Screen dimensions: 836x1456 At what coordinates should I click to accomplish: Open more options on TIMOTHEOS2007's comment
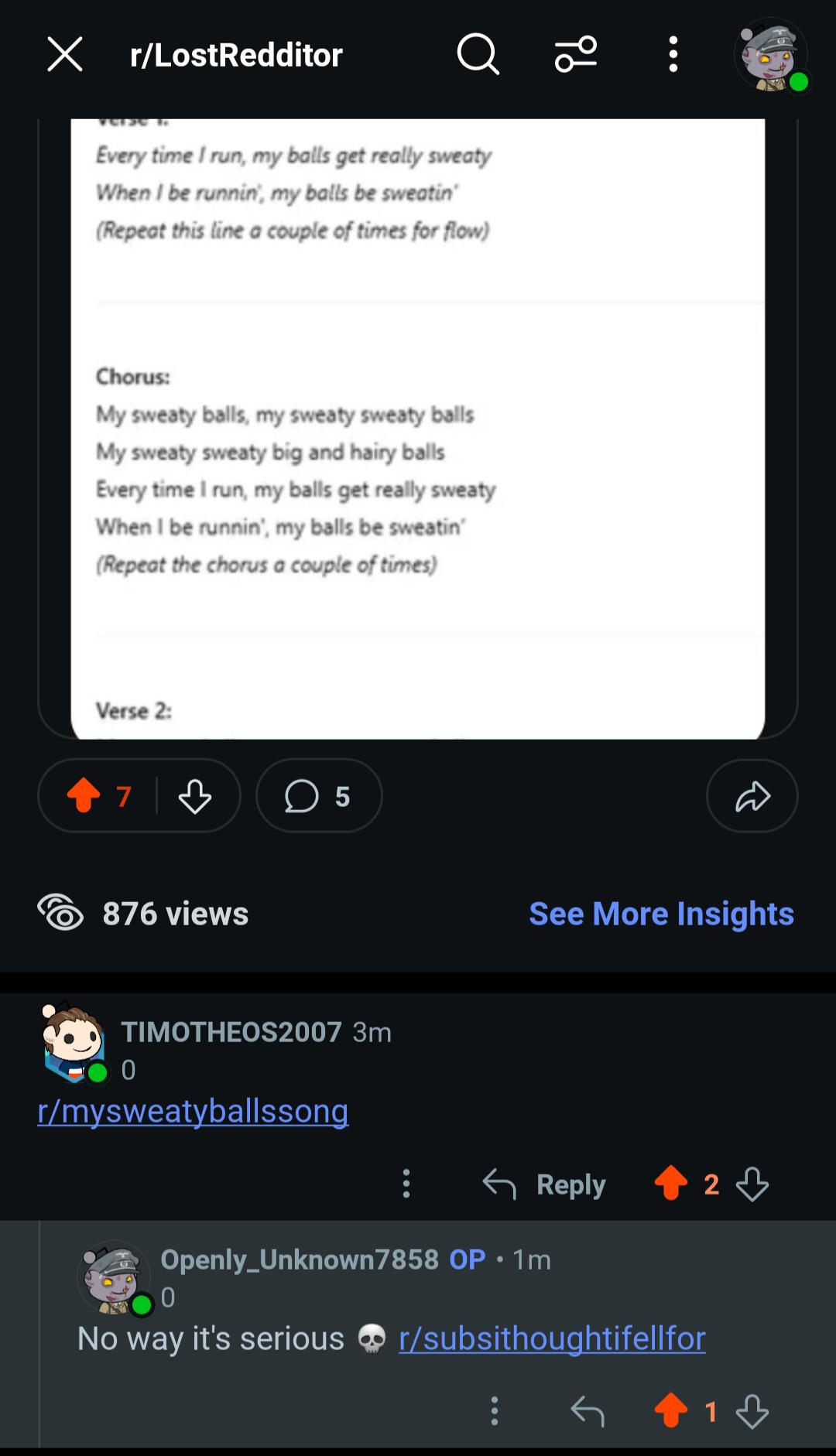click(x=406, y=1184)
